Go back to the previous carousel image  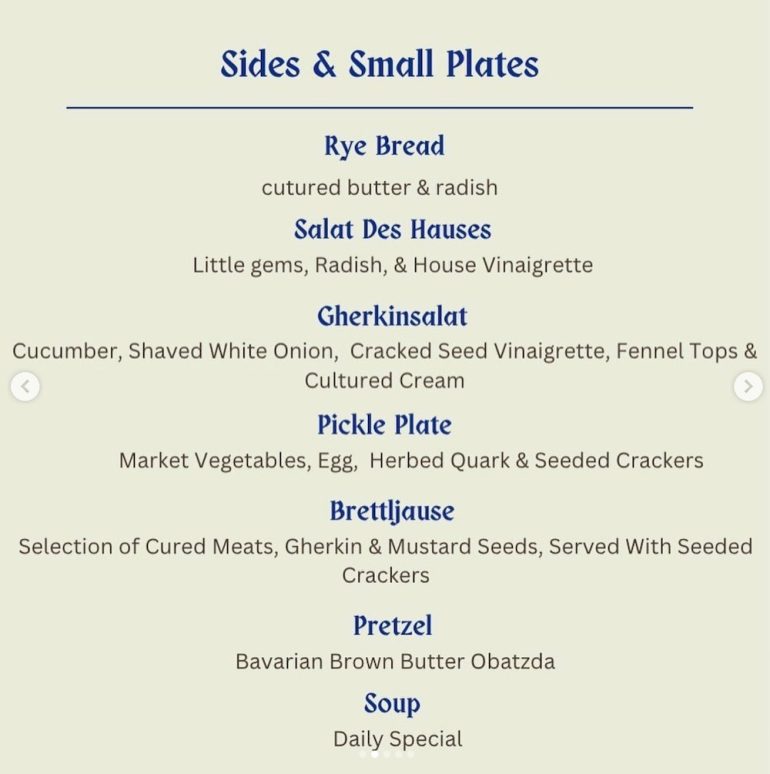click(25, 386)
